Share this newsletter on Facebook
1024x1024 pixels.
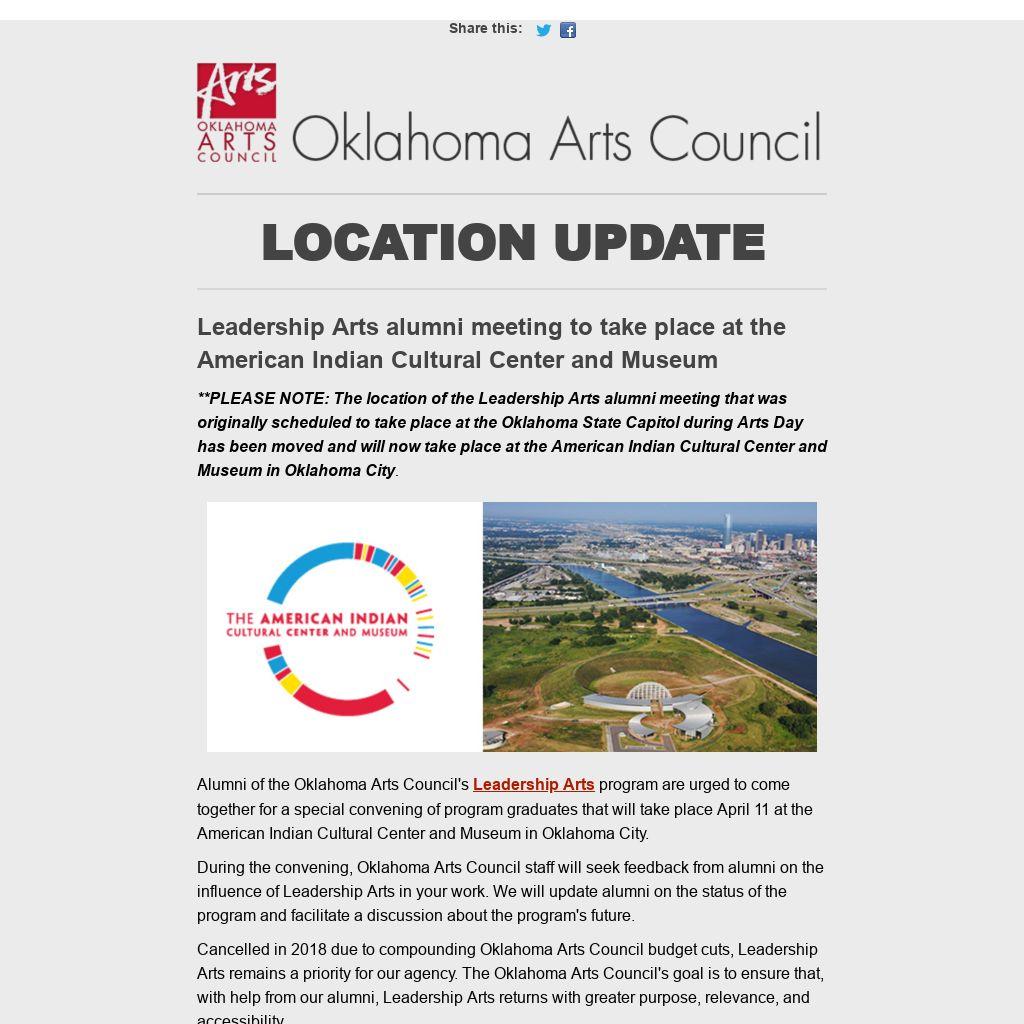pyautogui.click(x=568, y=30)
